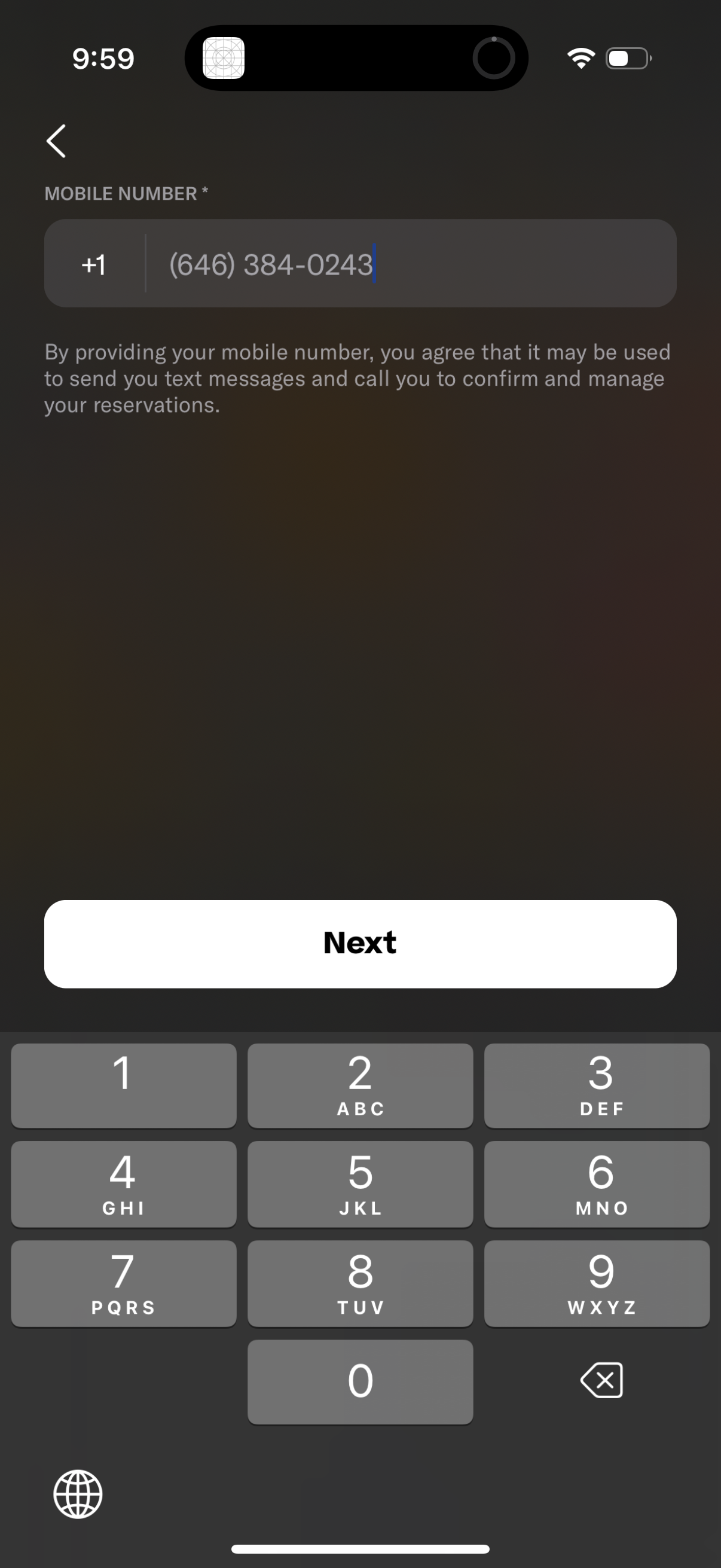Tap the home indicator bar
The width and height of the screenshot is (721, 1568).
click(x=360, y=1546)
